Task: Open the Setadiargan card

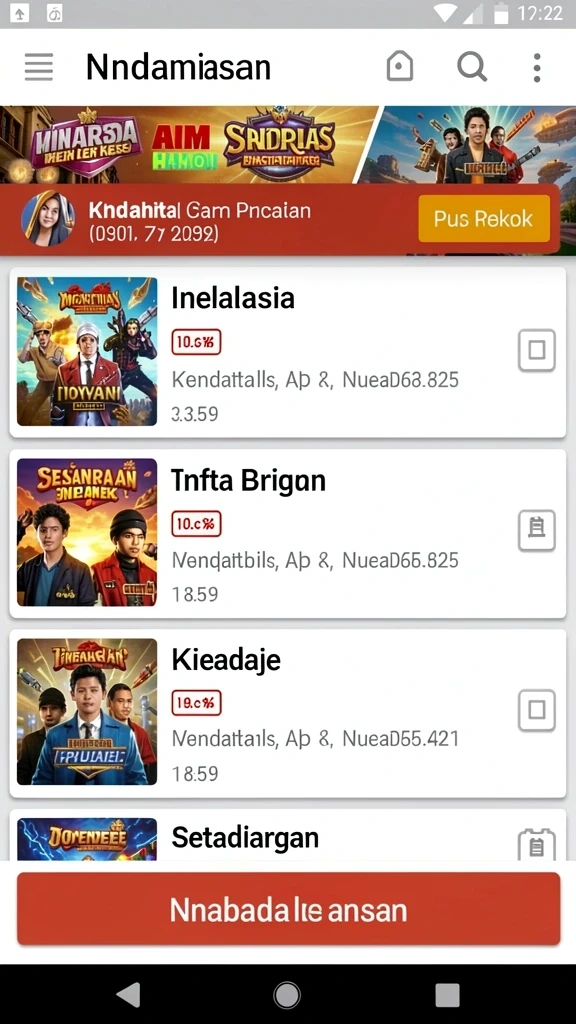Action: tap(288, 835)
